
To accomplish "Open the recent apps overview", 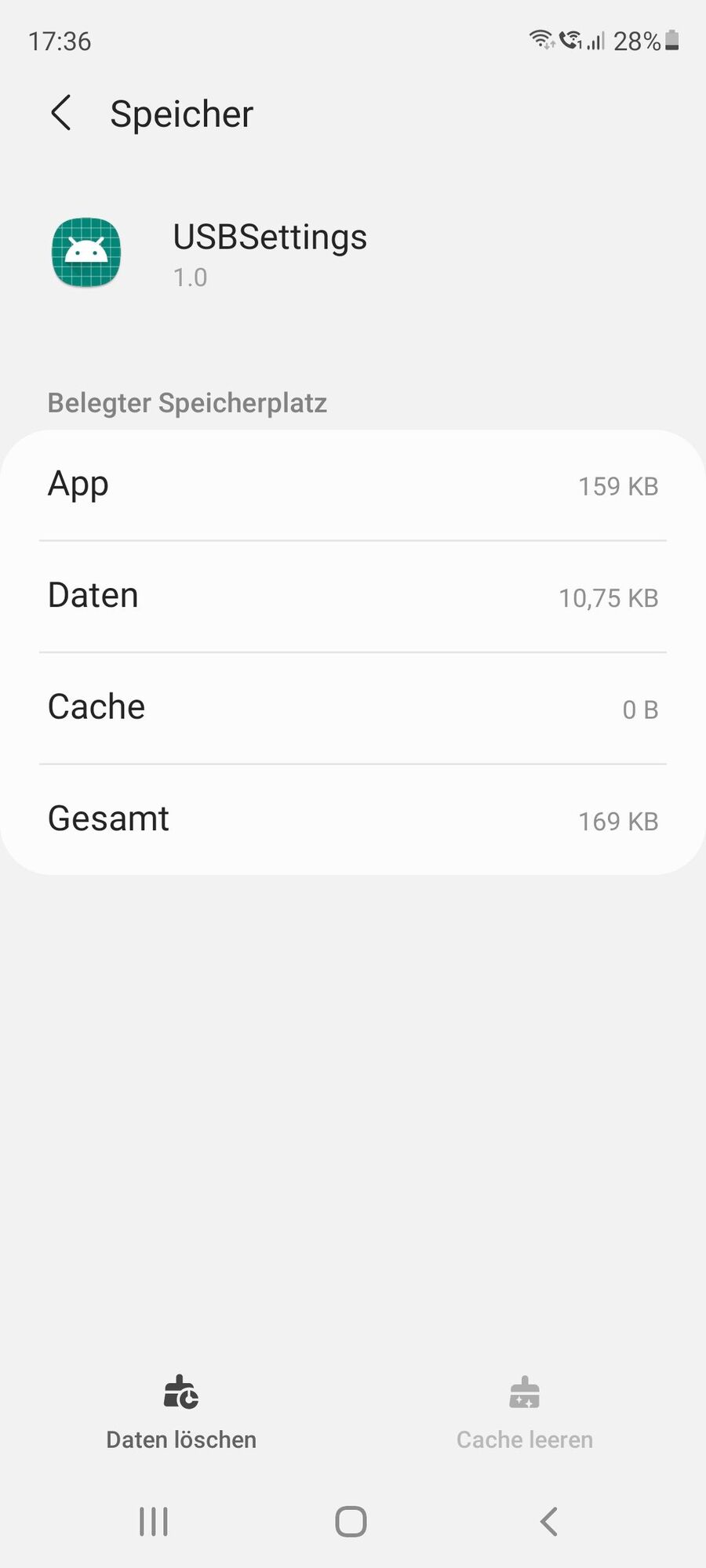I will point(154,1522).
